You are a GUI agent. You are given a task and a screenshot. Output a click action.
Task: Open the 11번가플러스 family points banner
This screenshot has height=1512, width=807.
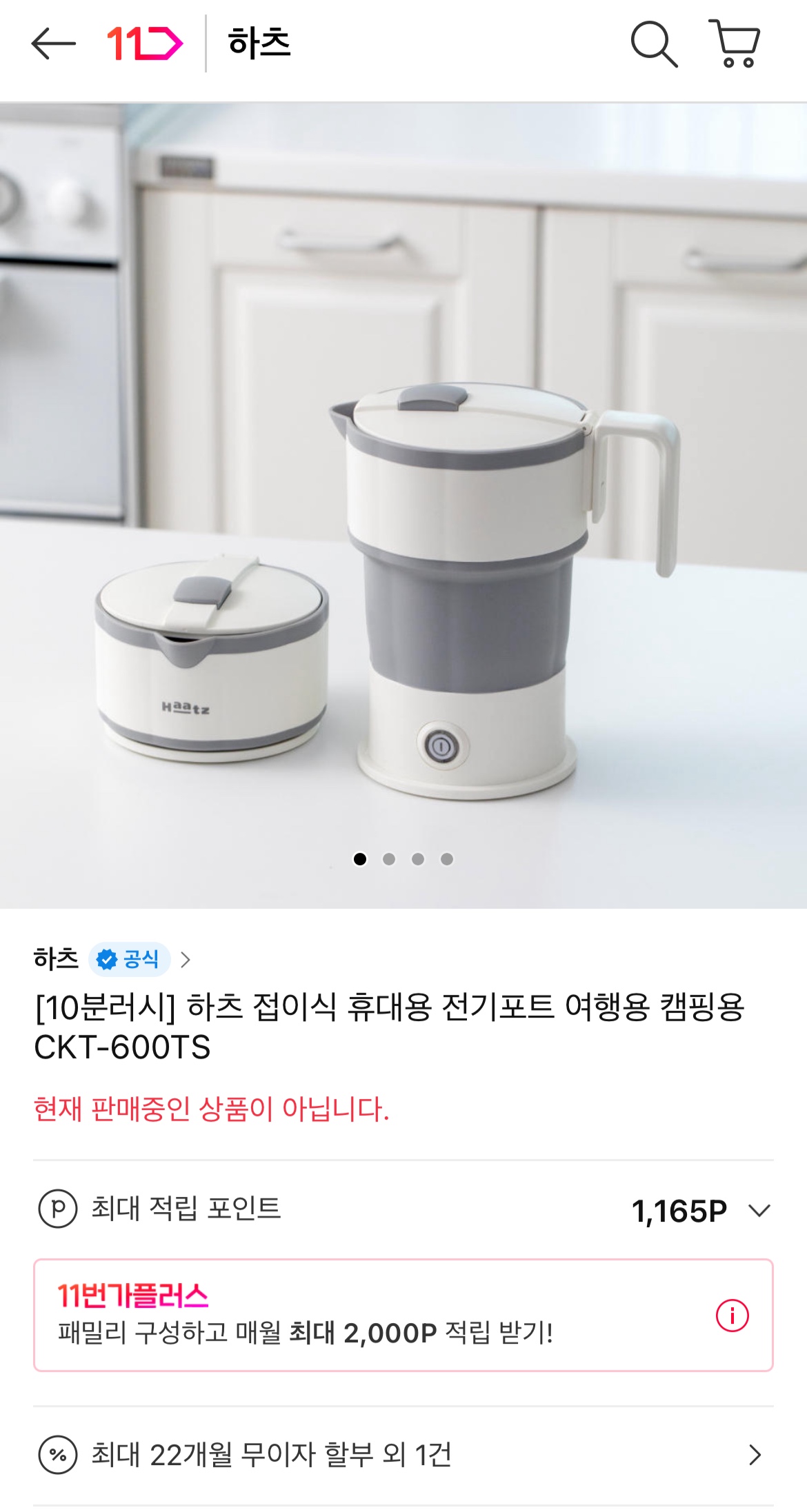(345, 1316)
